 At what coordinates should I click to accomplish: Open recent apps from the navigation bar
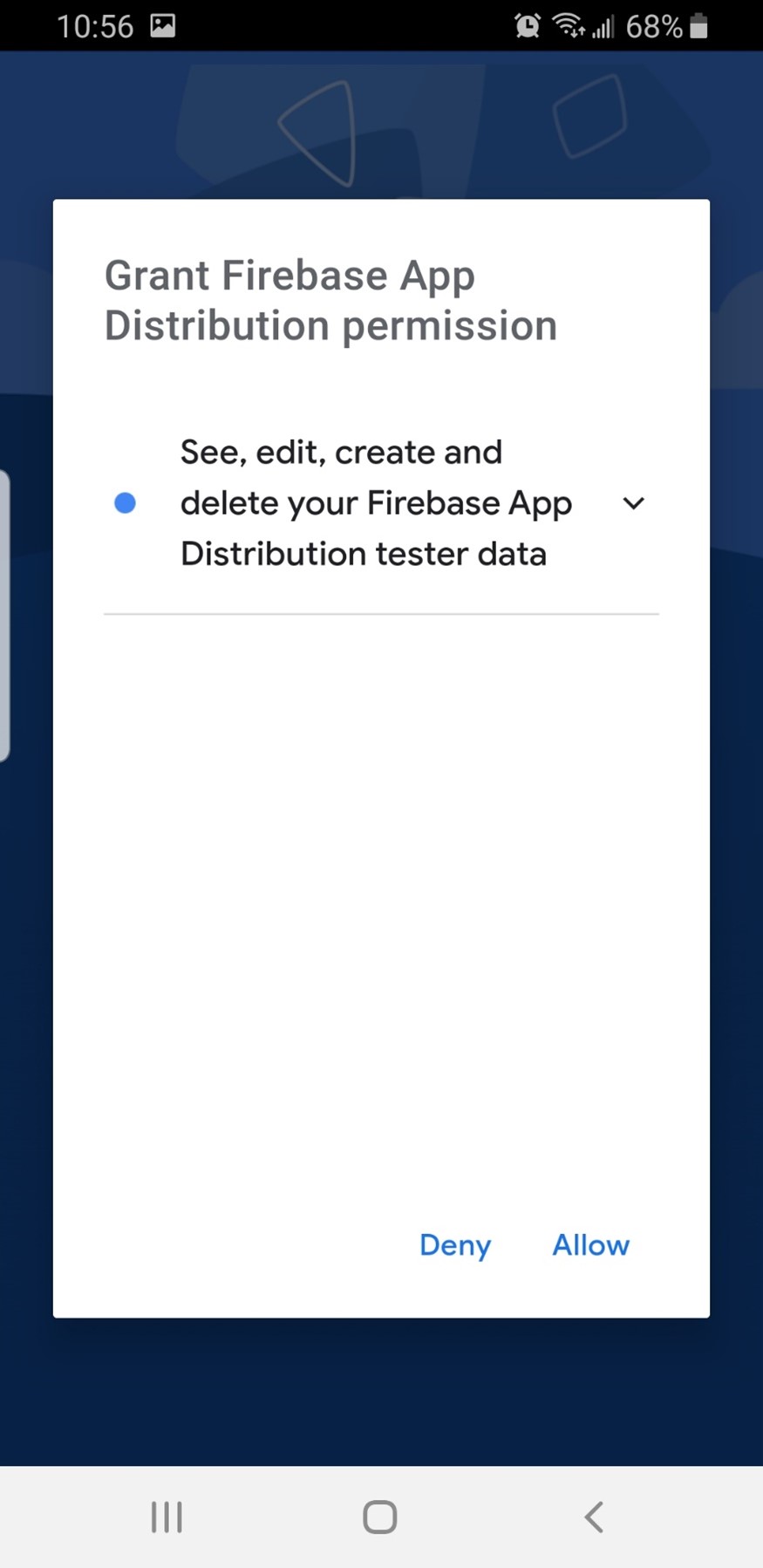point(167,1517)
